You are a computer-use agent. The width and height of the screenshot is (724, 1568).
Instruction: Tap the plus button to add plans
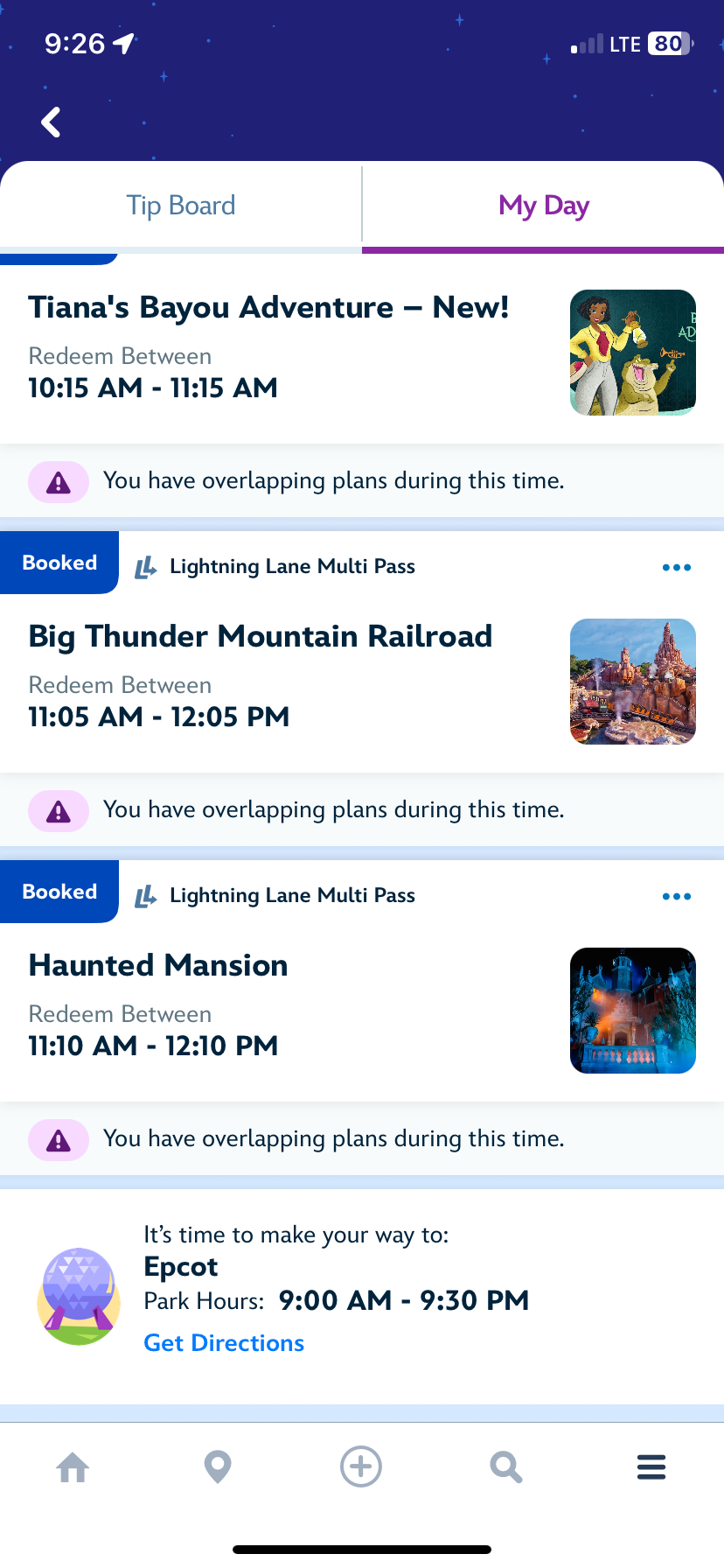[x=361, y=1466]
